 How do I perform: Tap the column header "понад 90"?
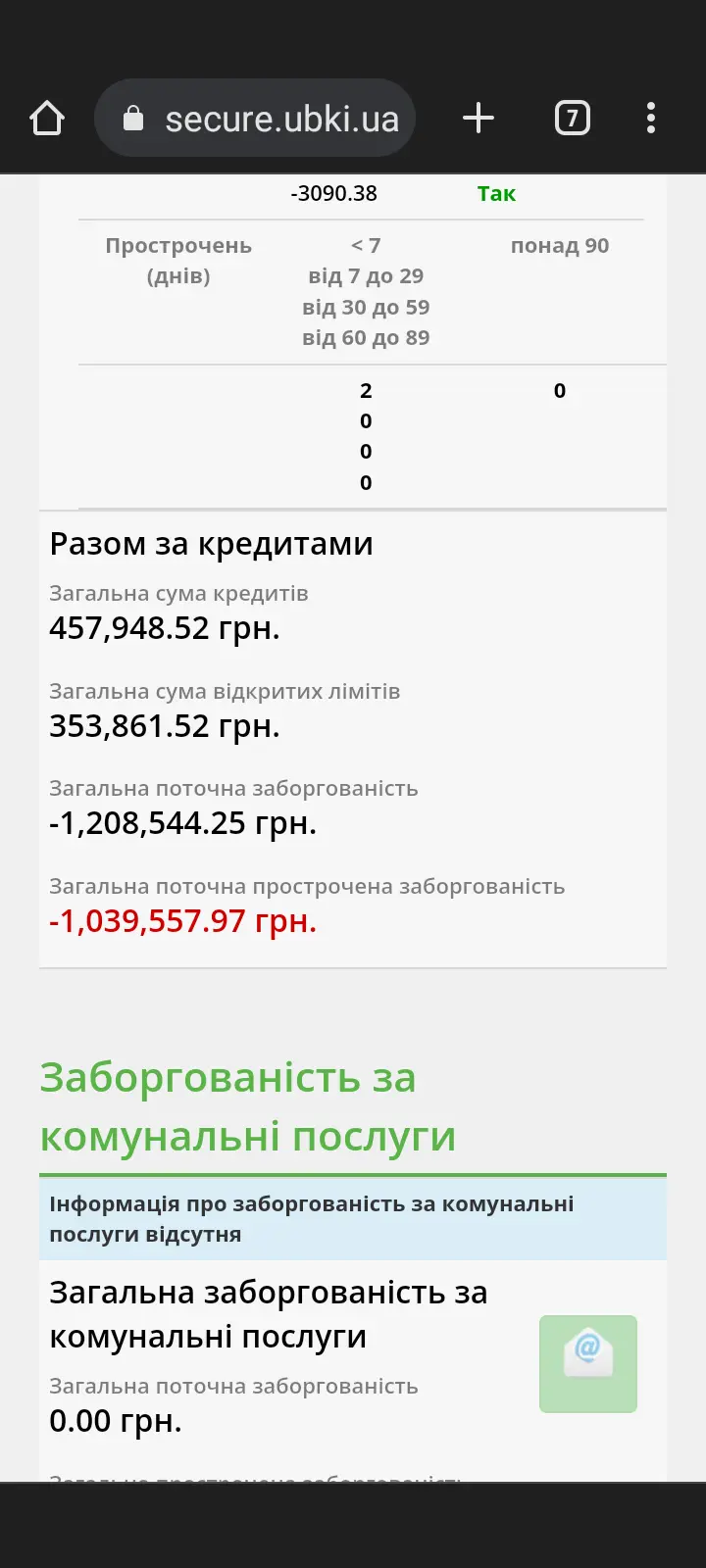559,245
